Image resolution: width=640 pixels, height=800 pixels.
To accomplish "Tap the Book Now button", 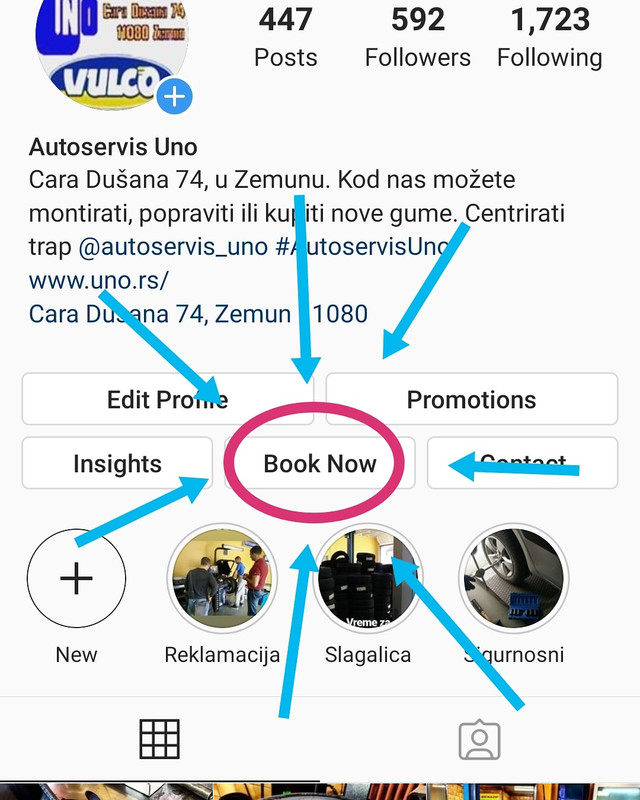I will (x=319, y=464).
